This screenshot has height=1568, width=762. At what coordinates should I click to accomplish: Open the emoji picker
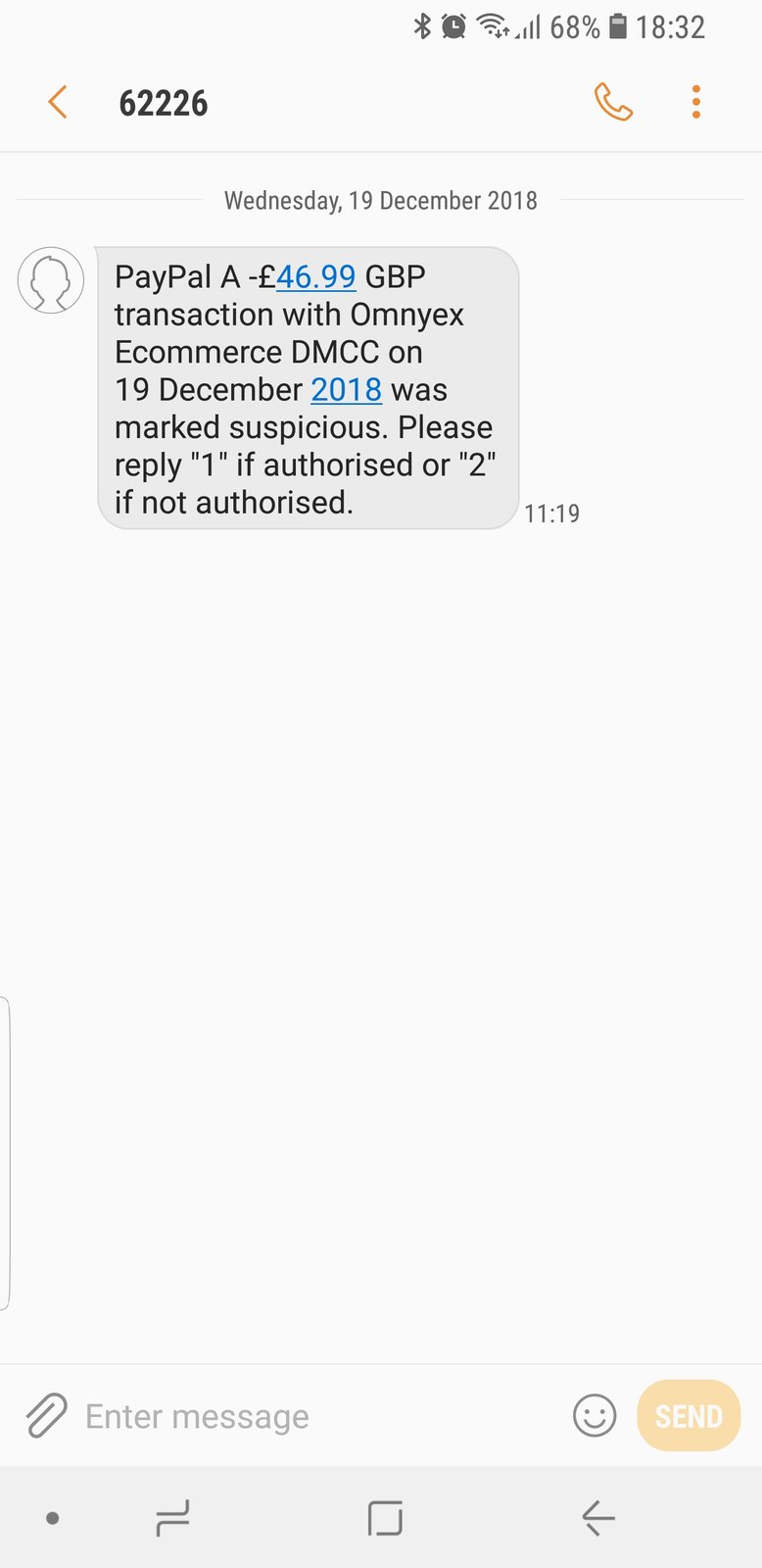595,1416
